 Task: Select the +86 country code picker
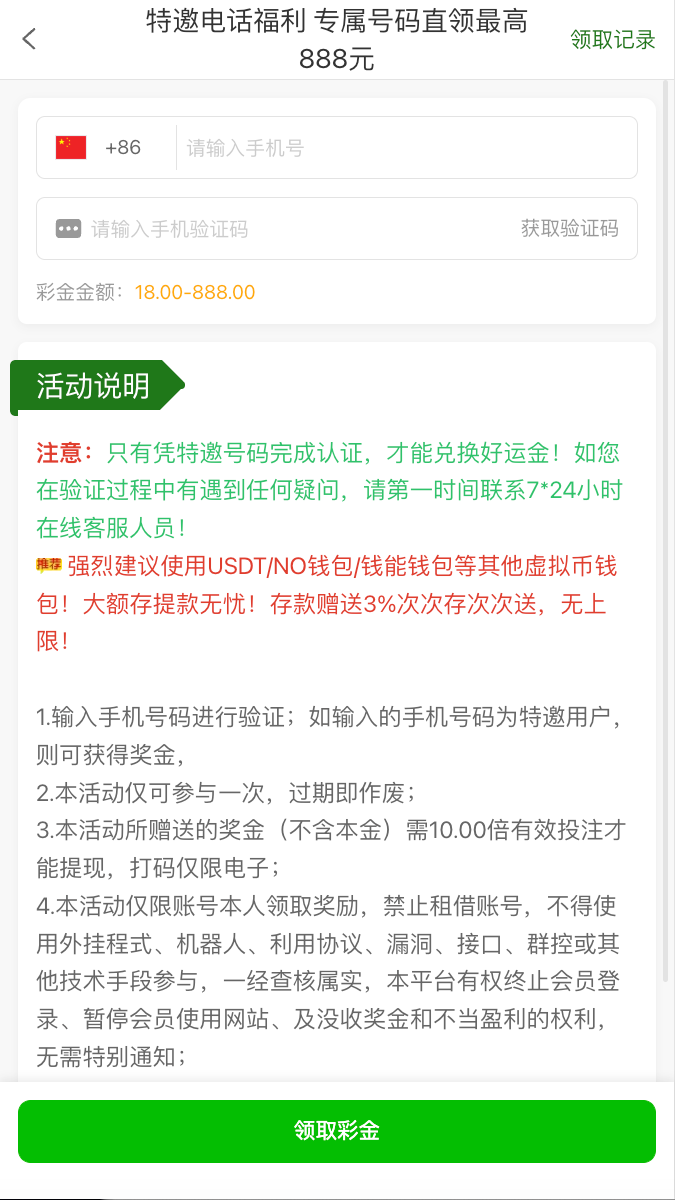[x=100, y=148]
